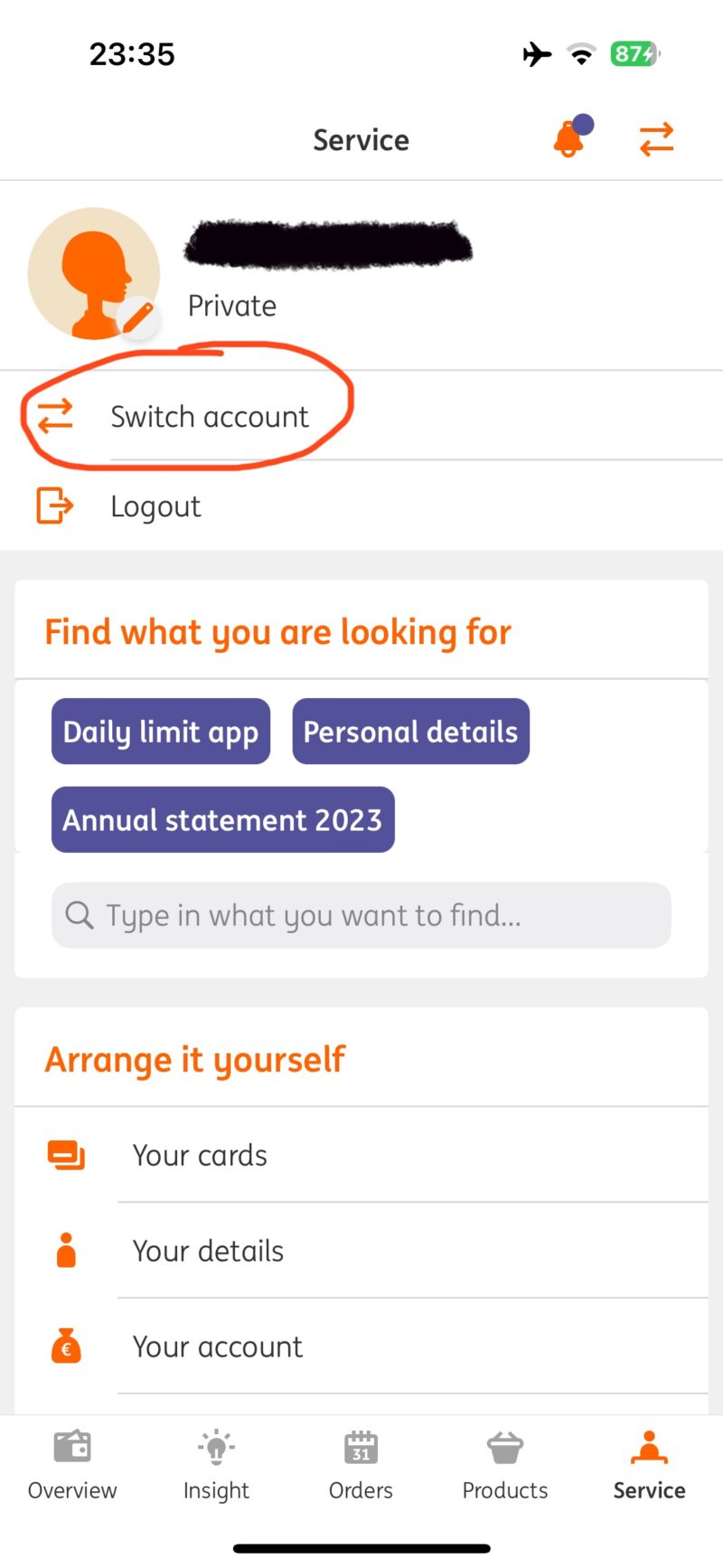Focus the 'Type in what you want to find' field
723x1568 pixels.
[361, 915]
